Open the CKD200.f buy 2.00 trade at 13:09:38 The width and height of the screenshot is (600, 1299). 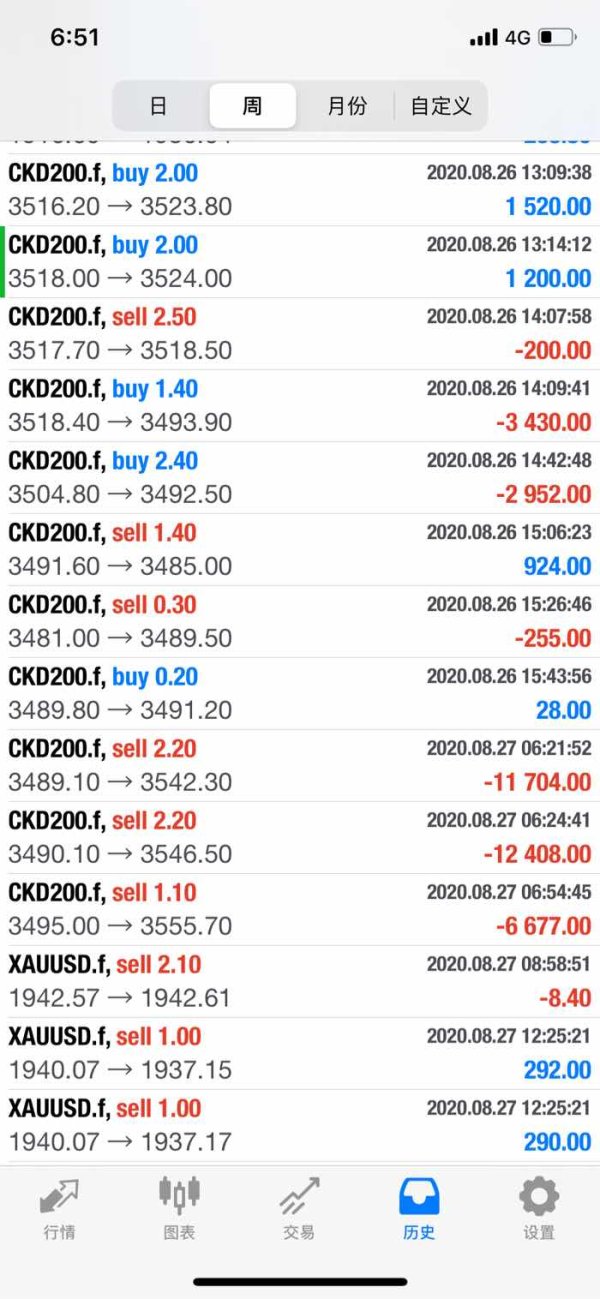(300, 190)
